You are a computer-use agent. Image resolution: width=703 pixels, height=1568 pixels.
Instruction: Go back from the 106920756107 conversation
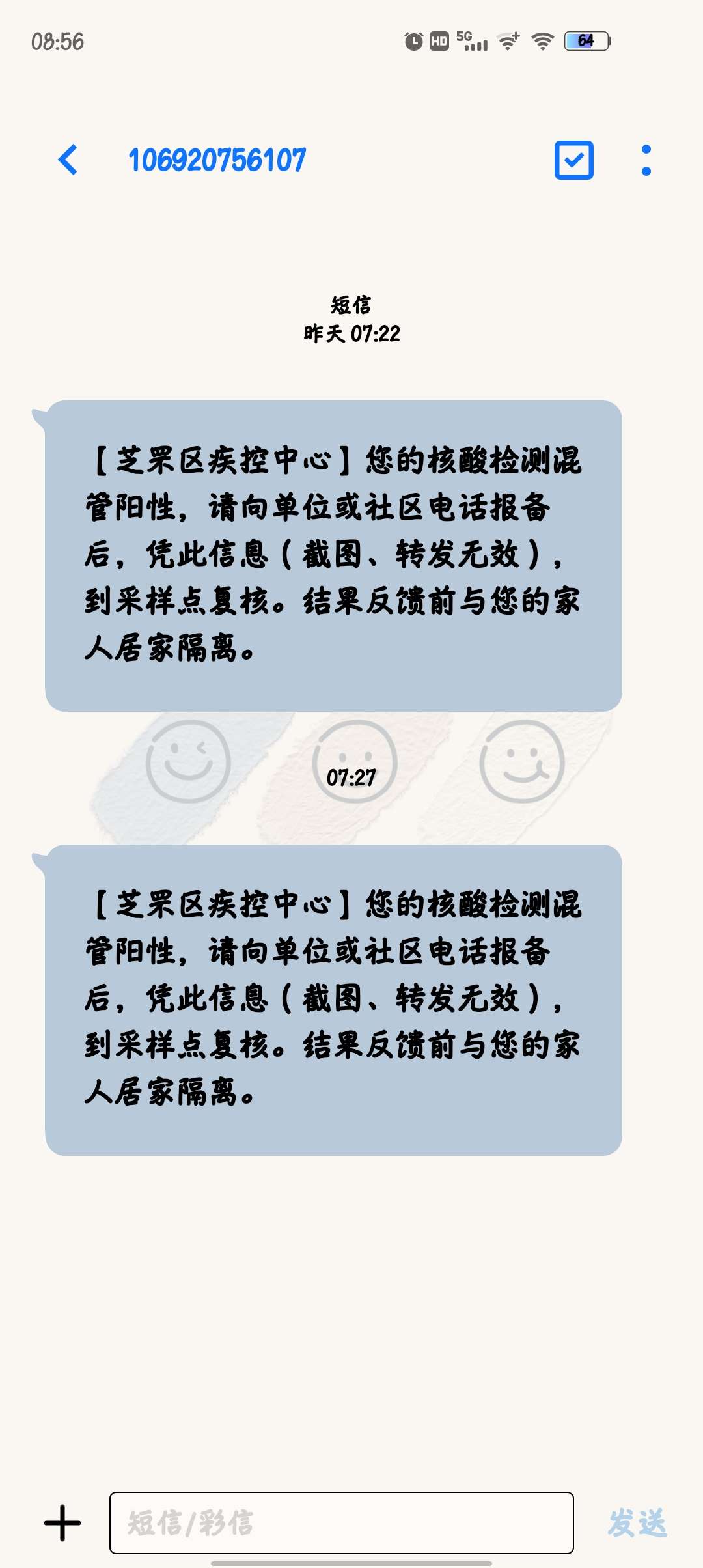pyautogui.click(x=68, y=160)
